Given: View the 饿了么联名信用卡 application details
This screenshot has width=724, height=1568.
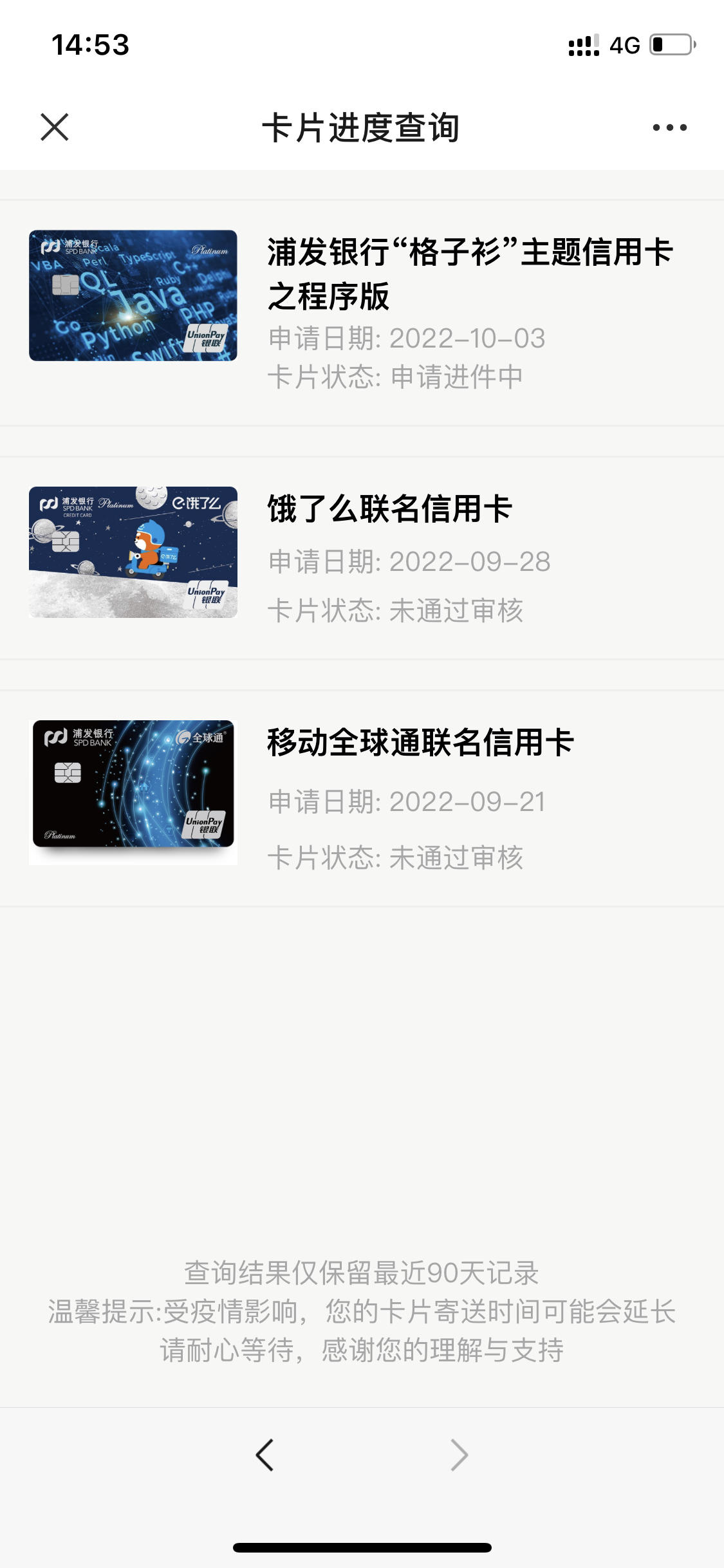Looking at the screenshot, I should [362, 558].
